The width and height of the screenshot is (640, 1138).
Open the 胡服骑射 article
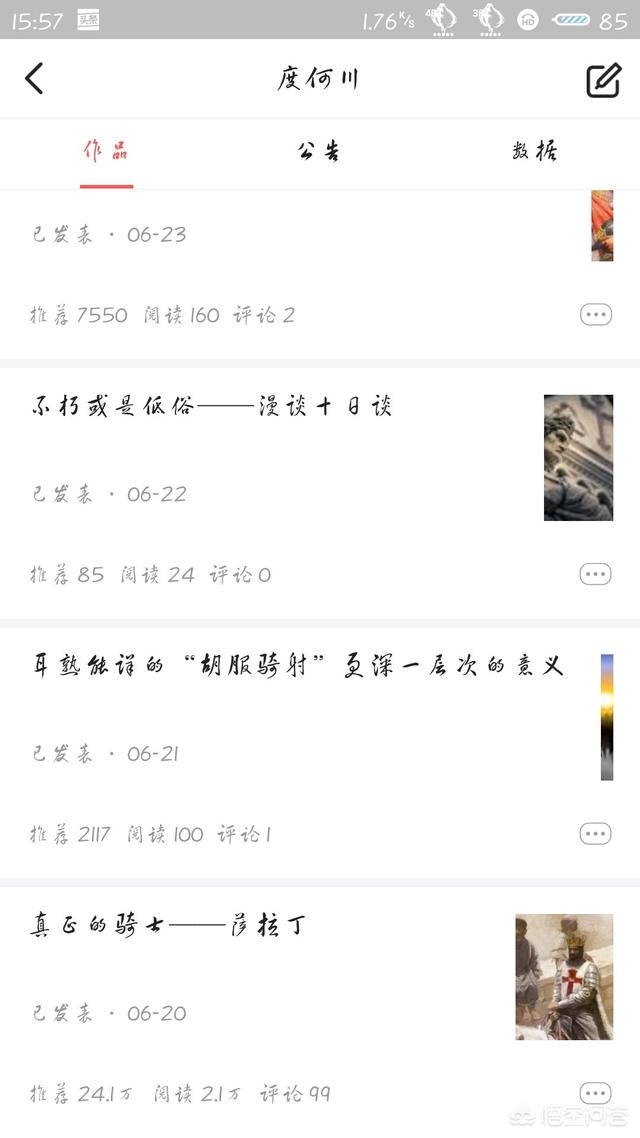(x=298, y=666)
